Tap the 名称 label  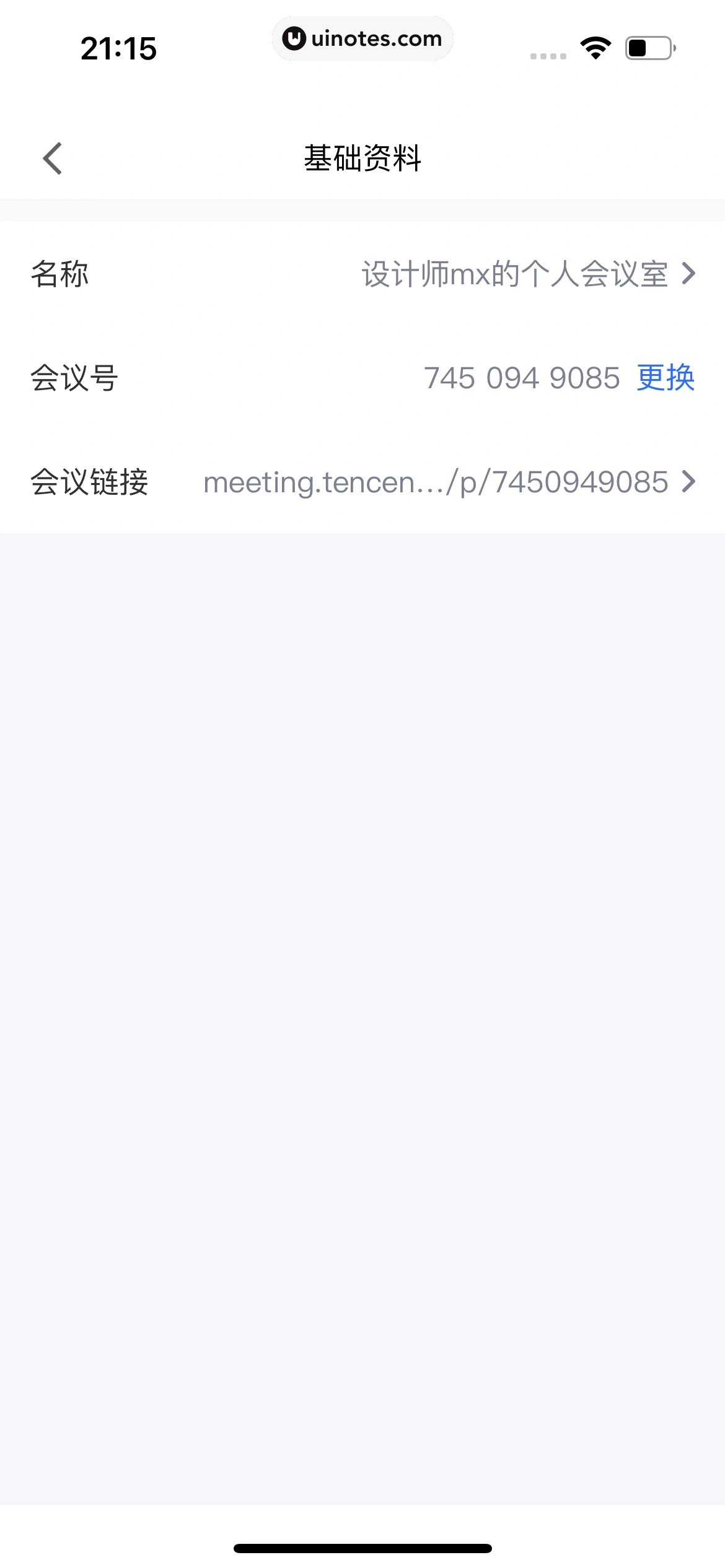61,274
